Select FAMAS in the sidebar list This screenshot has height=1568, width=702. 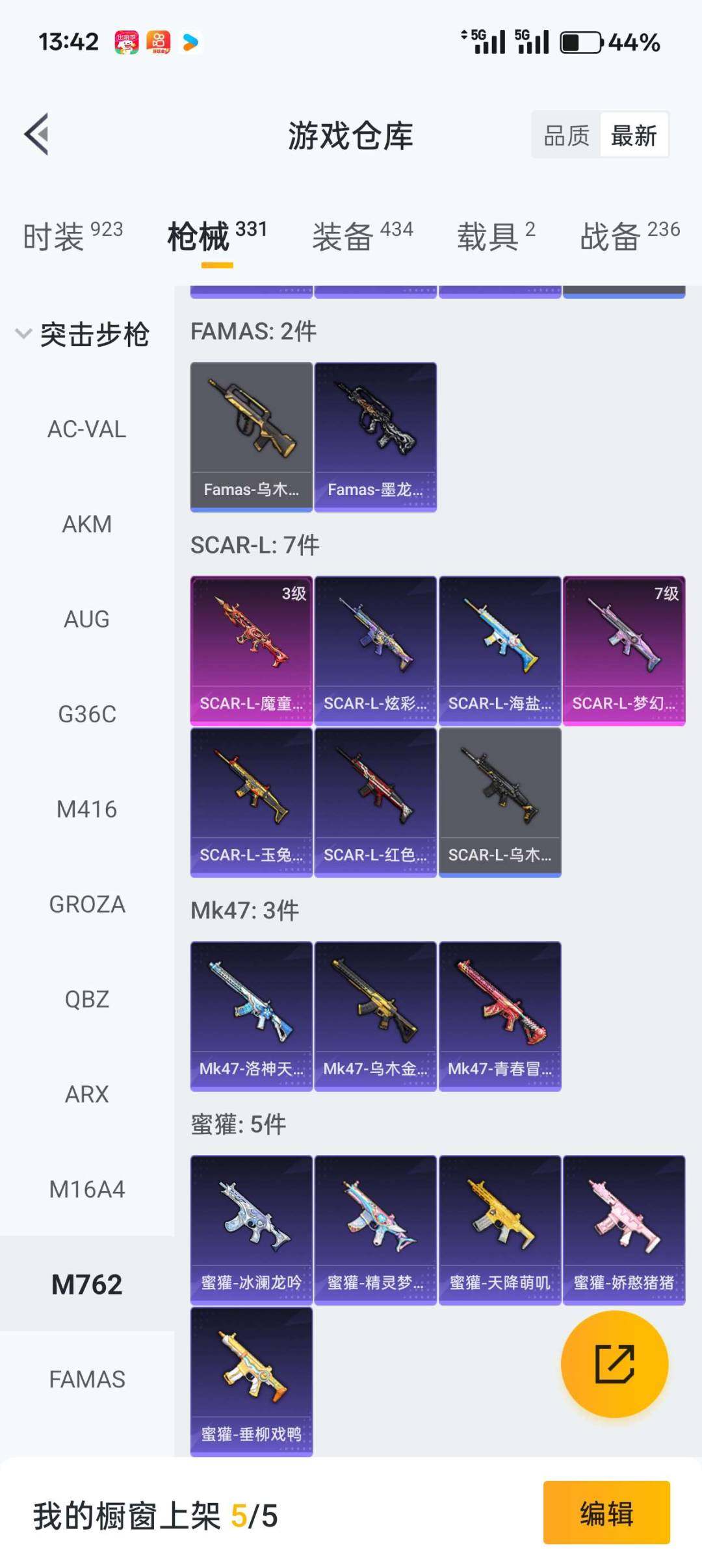coord(87,1379)
